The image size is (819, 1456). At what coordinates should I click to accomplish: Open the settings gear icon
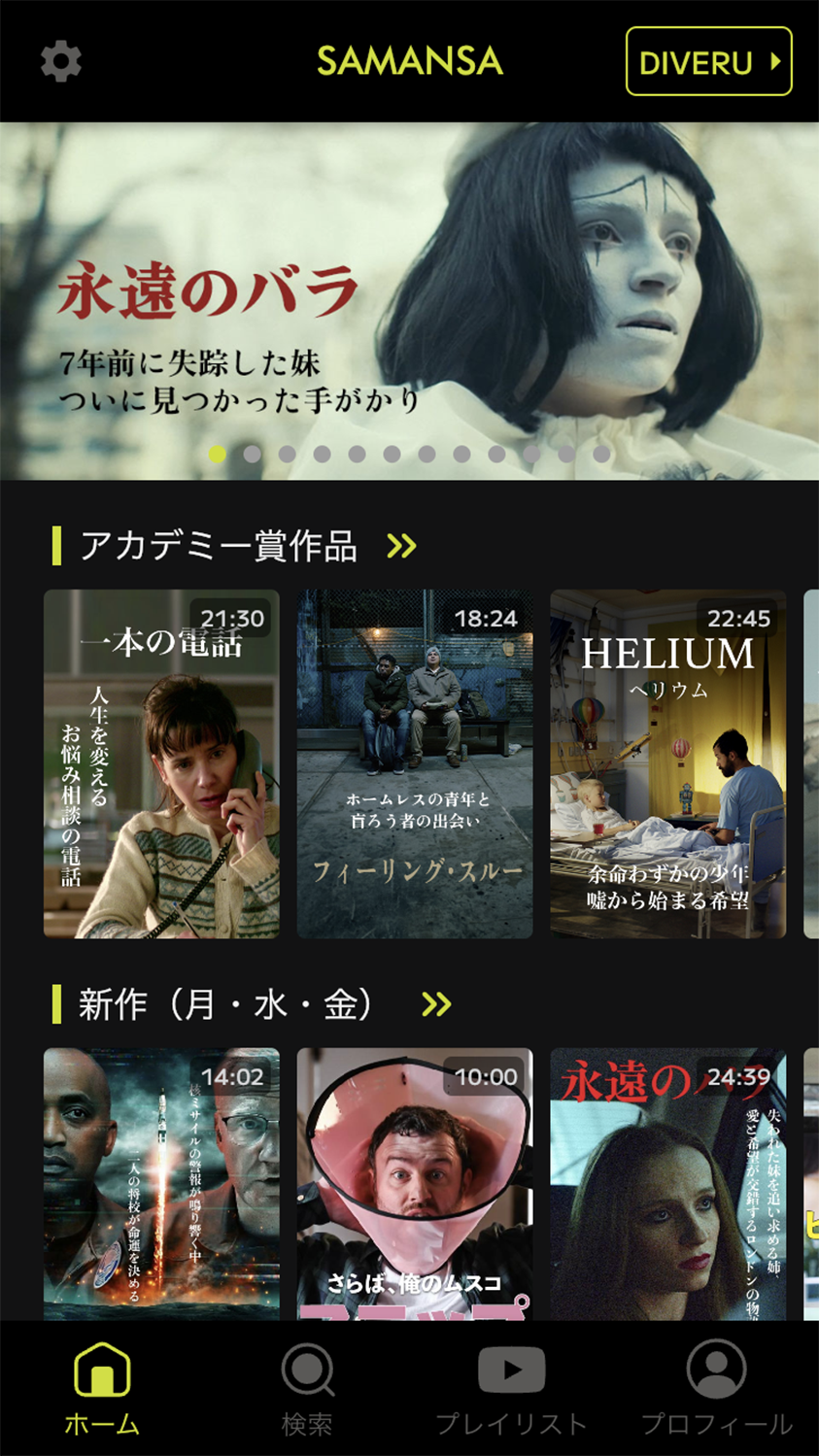coord(60,61)
